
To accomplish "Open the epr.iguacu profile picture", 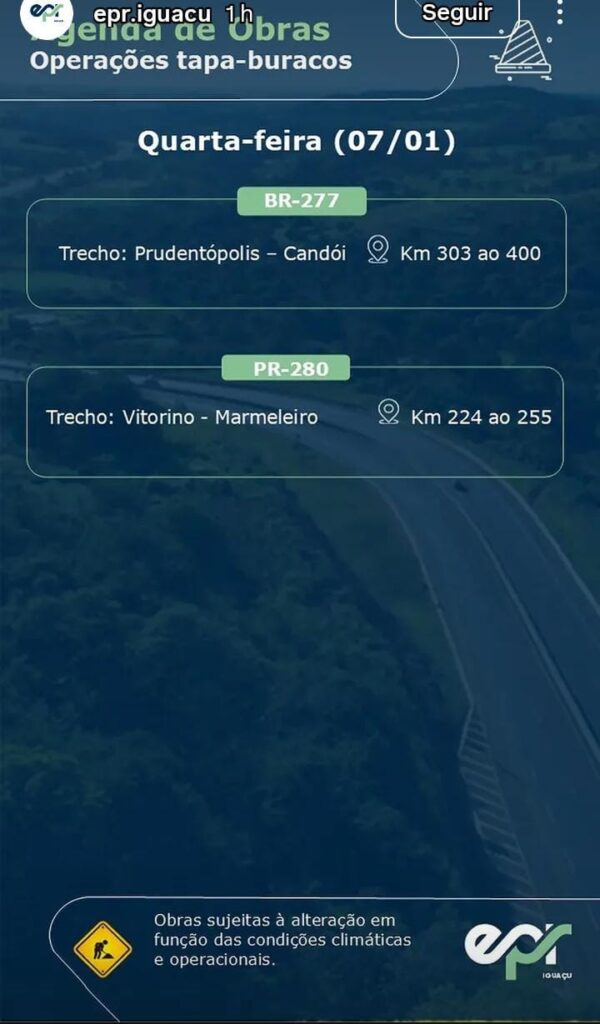I will tap(47, 13).
